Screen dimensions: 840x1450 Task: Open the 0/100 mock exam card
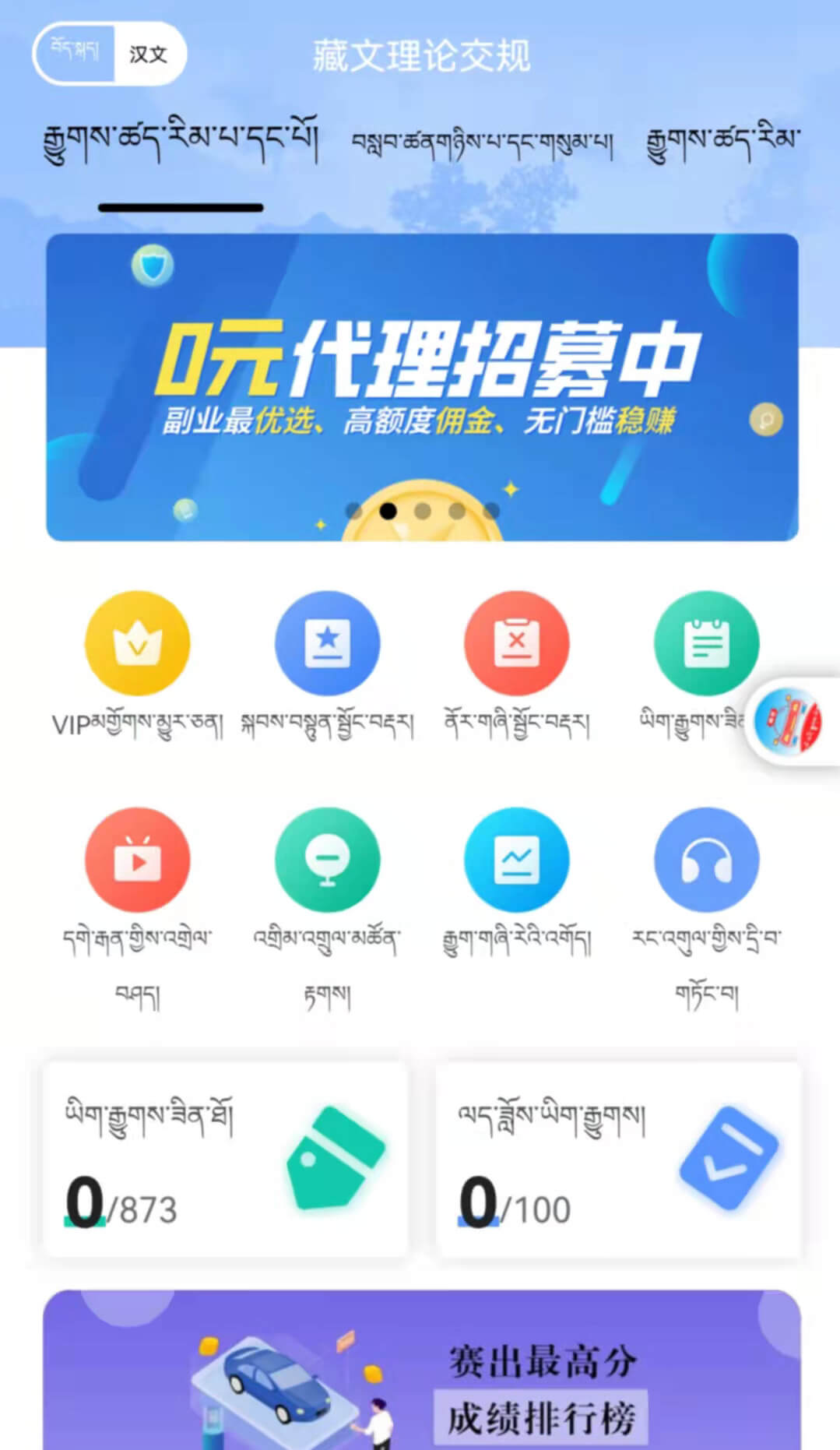[619, 1160]
